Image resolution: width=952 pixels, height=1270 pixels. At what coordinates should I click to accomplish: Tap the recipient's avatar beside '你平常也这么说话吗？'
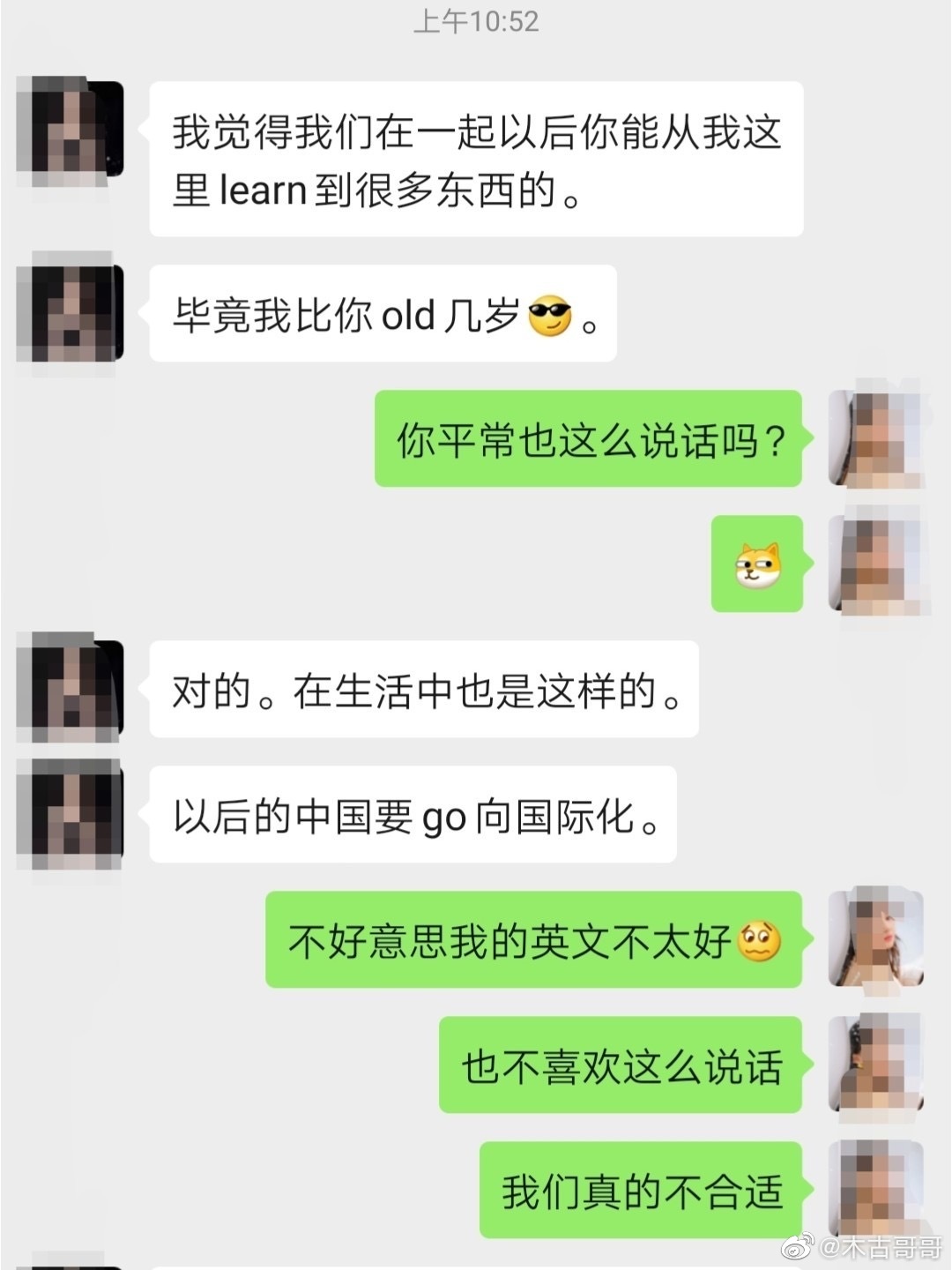(877, 441)
